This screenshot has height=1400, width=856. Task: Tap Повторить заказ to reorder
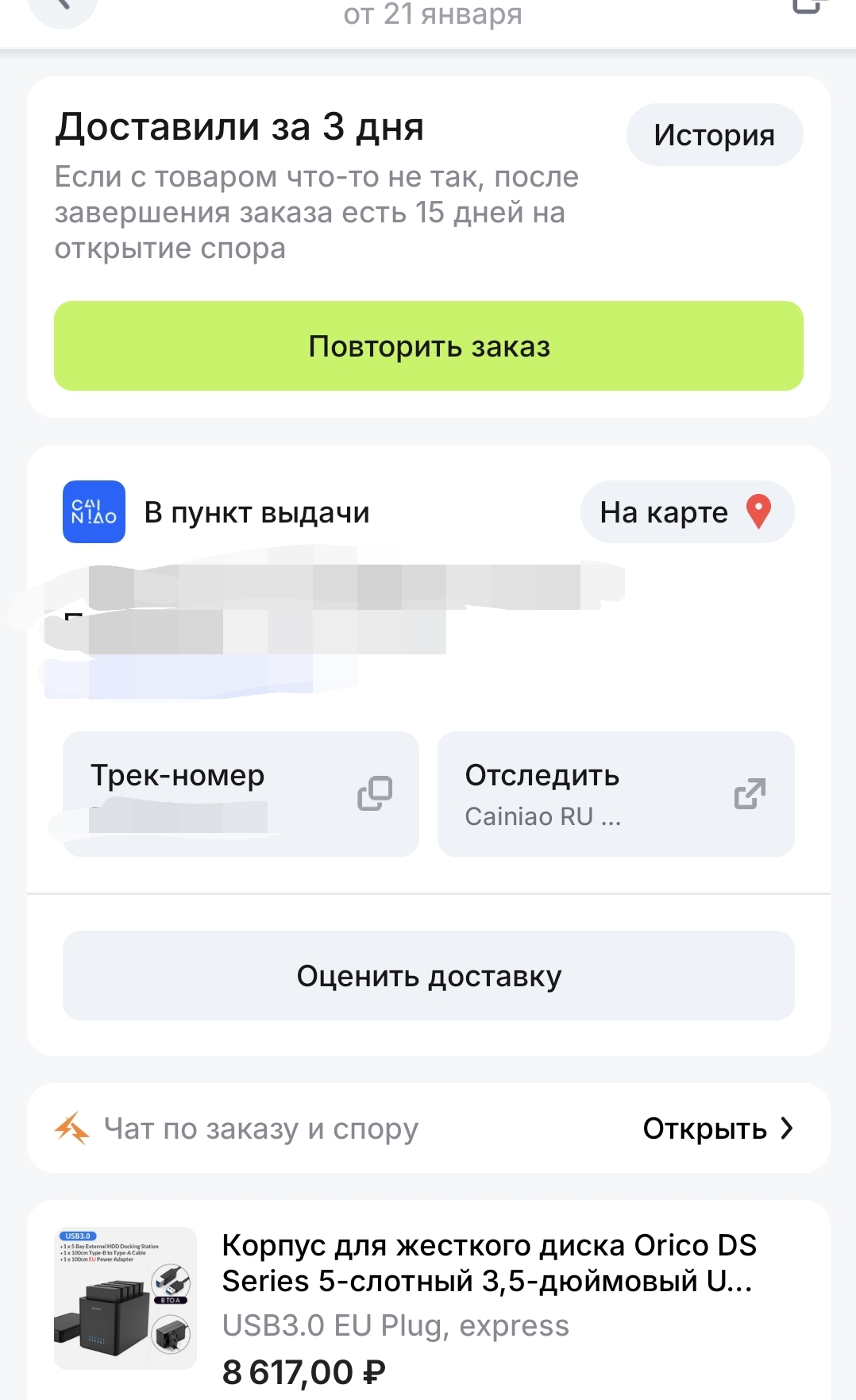429,346
